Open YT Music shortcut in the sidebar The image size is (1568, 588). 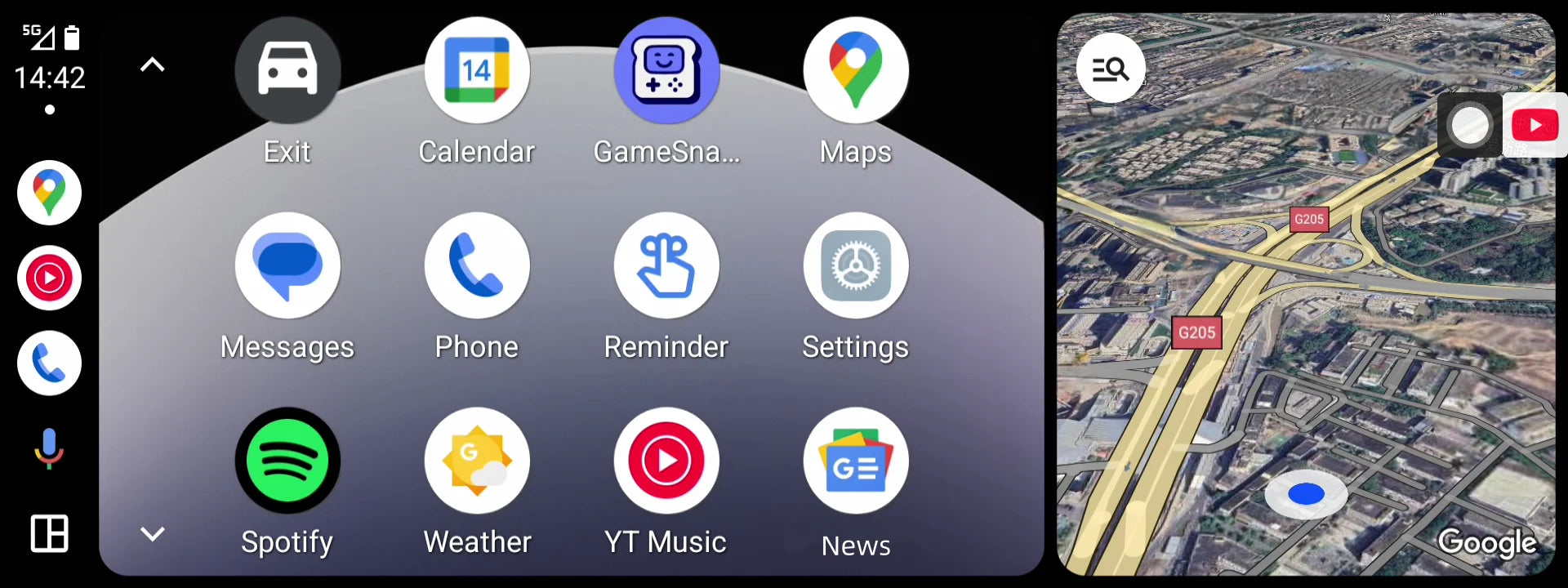[x=49, y=278]
